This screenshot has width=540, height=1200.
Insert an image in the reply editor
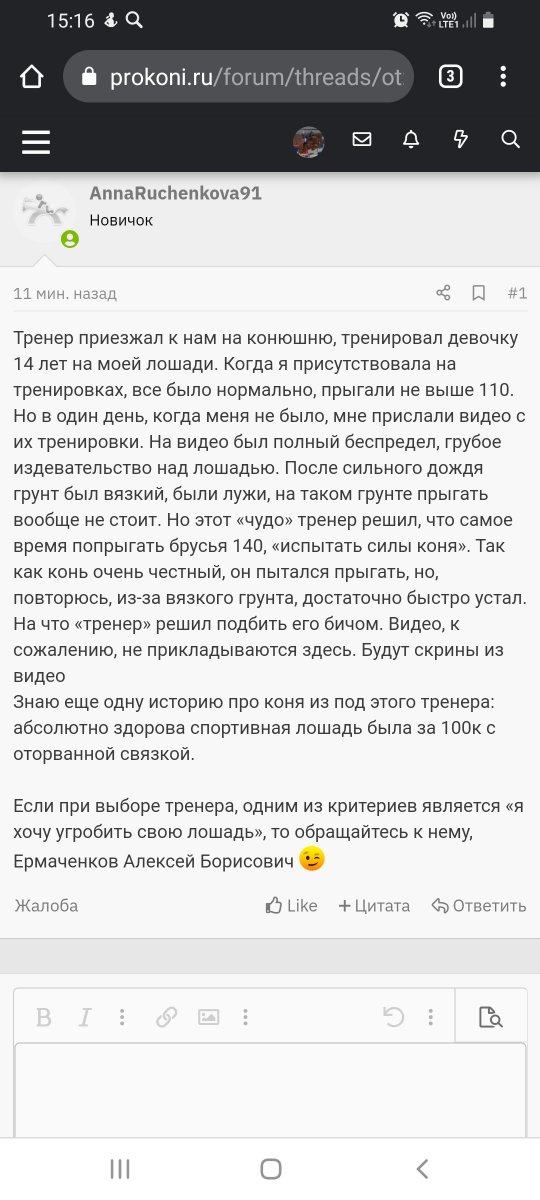tap(208, 1017)
